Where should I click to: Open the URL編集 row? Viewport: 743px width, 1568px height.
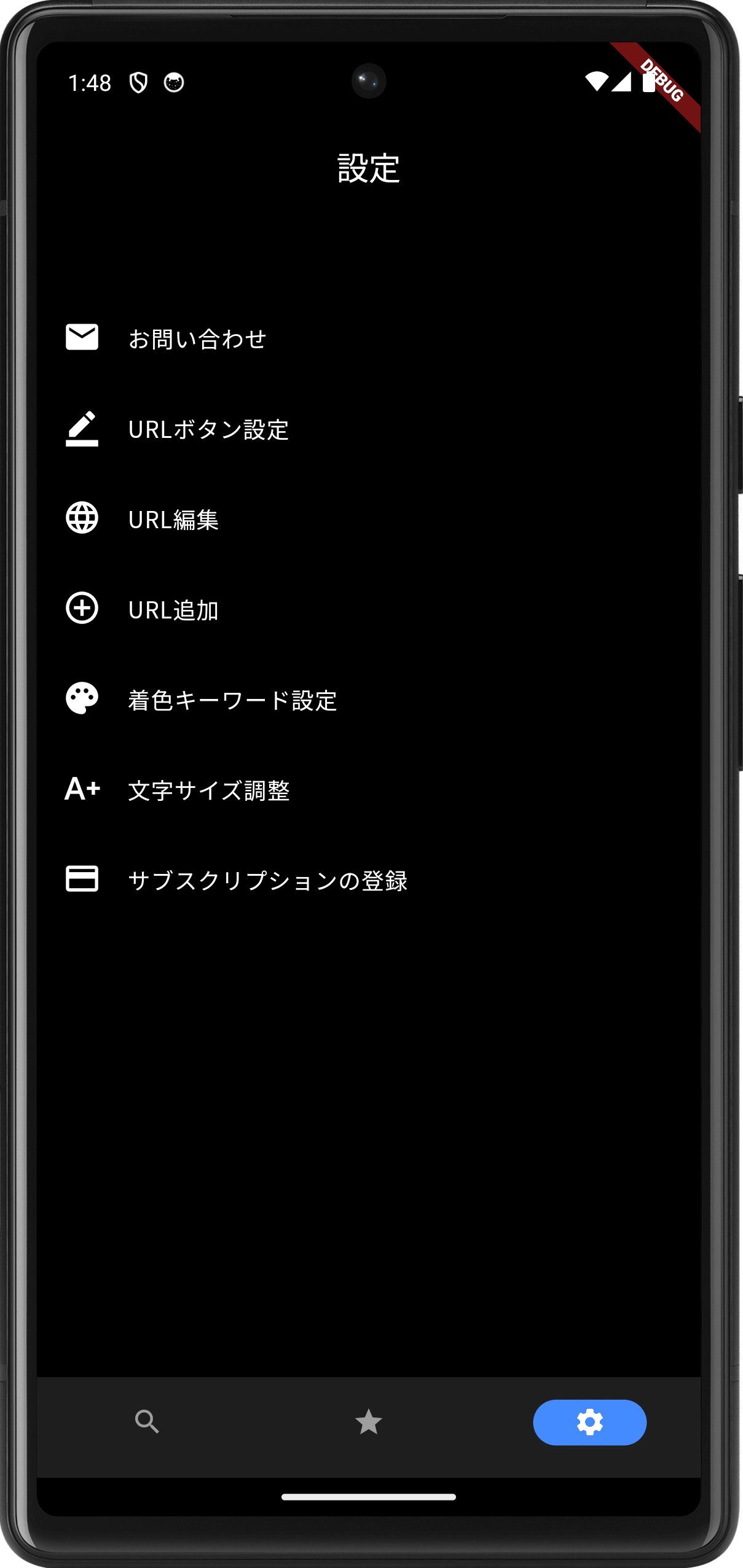tap(173, 519)
